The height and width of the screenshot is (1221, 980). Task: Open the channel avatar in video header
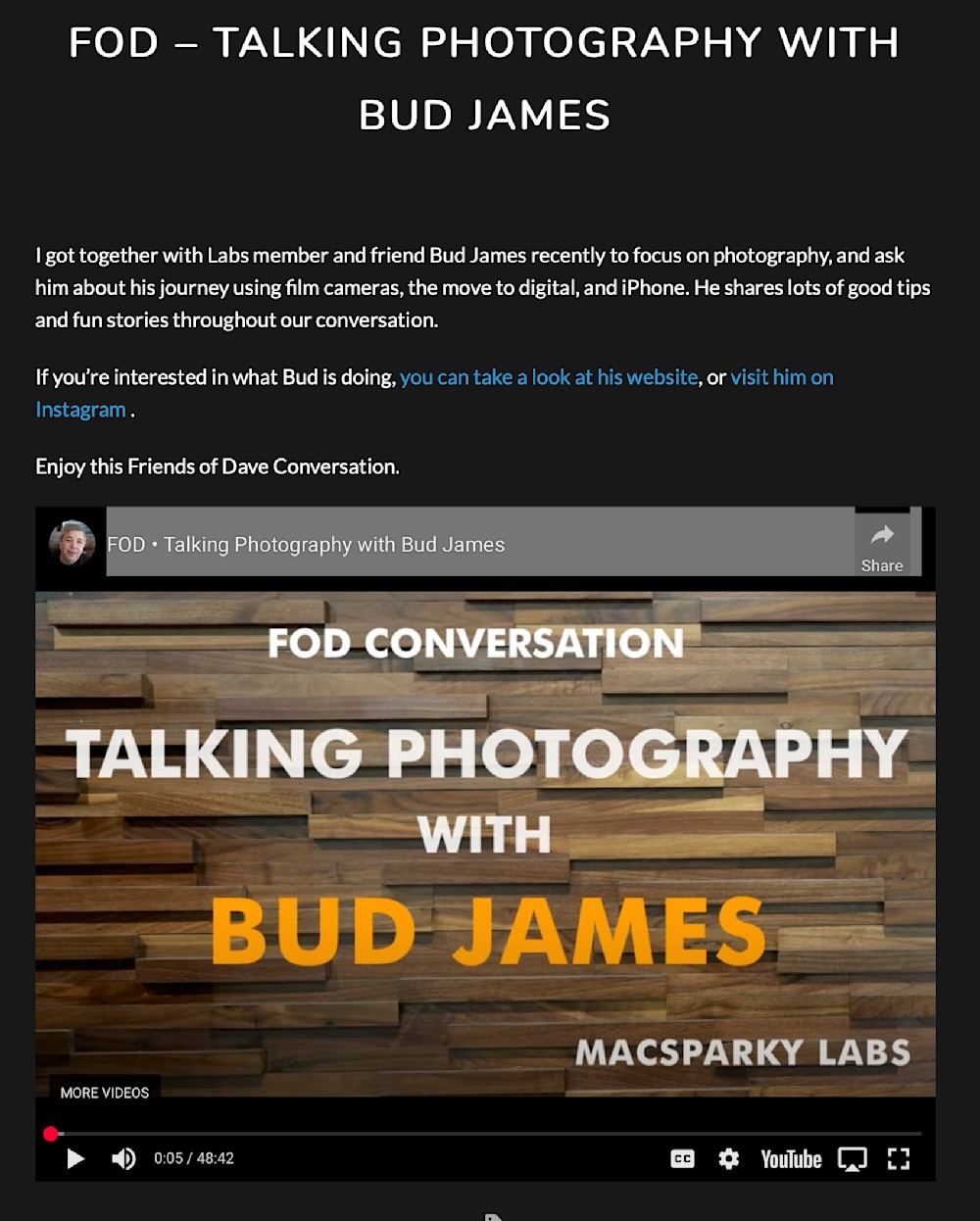tap(73, 543)
